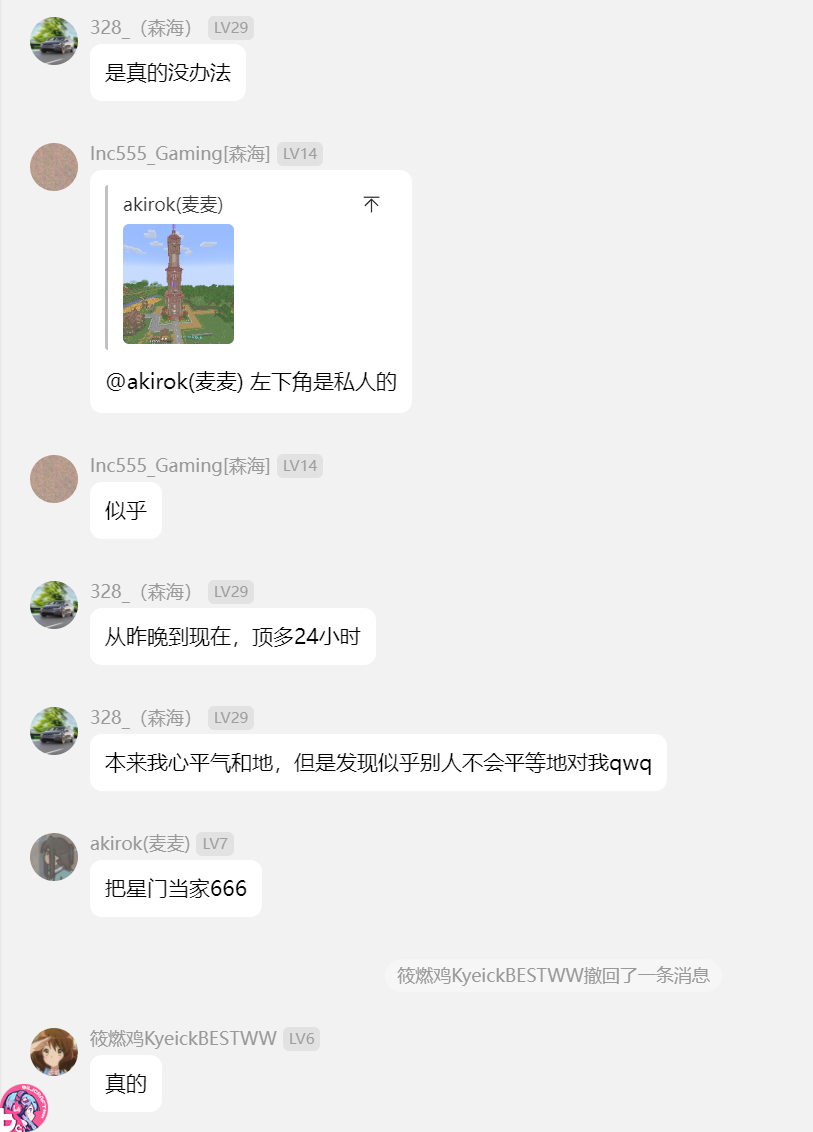Open the tower image in the quoted reply
The width and height of the screenshot is (813, 1132).
coord(178,284)
